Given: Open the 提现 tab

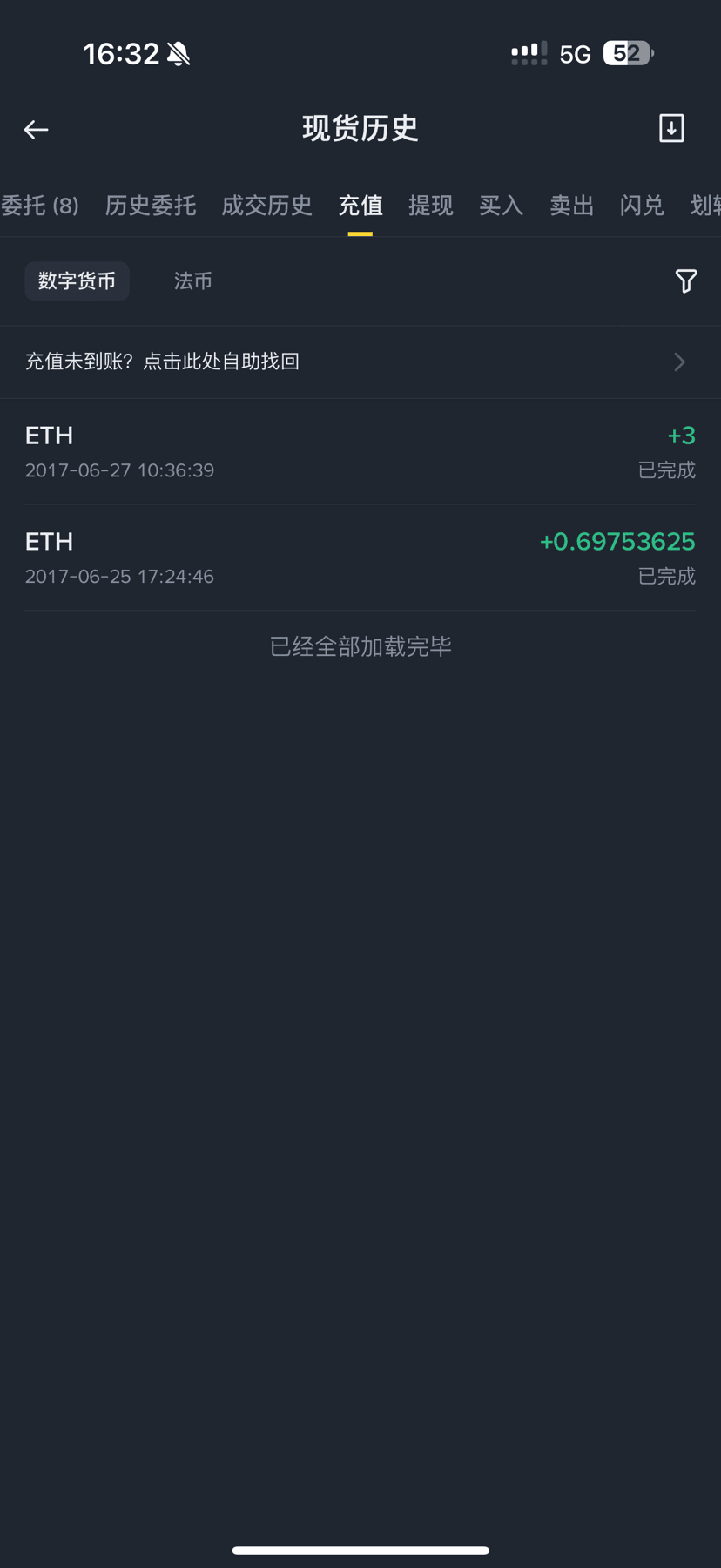Looking at the screenshot, I should 431,206.
